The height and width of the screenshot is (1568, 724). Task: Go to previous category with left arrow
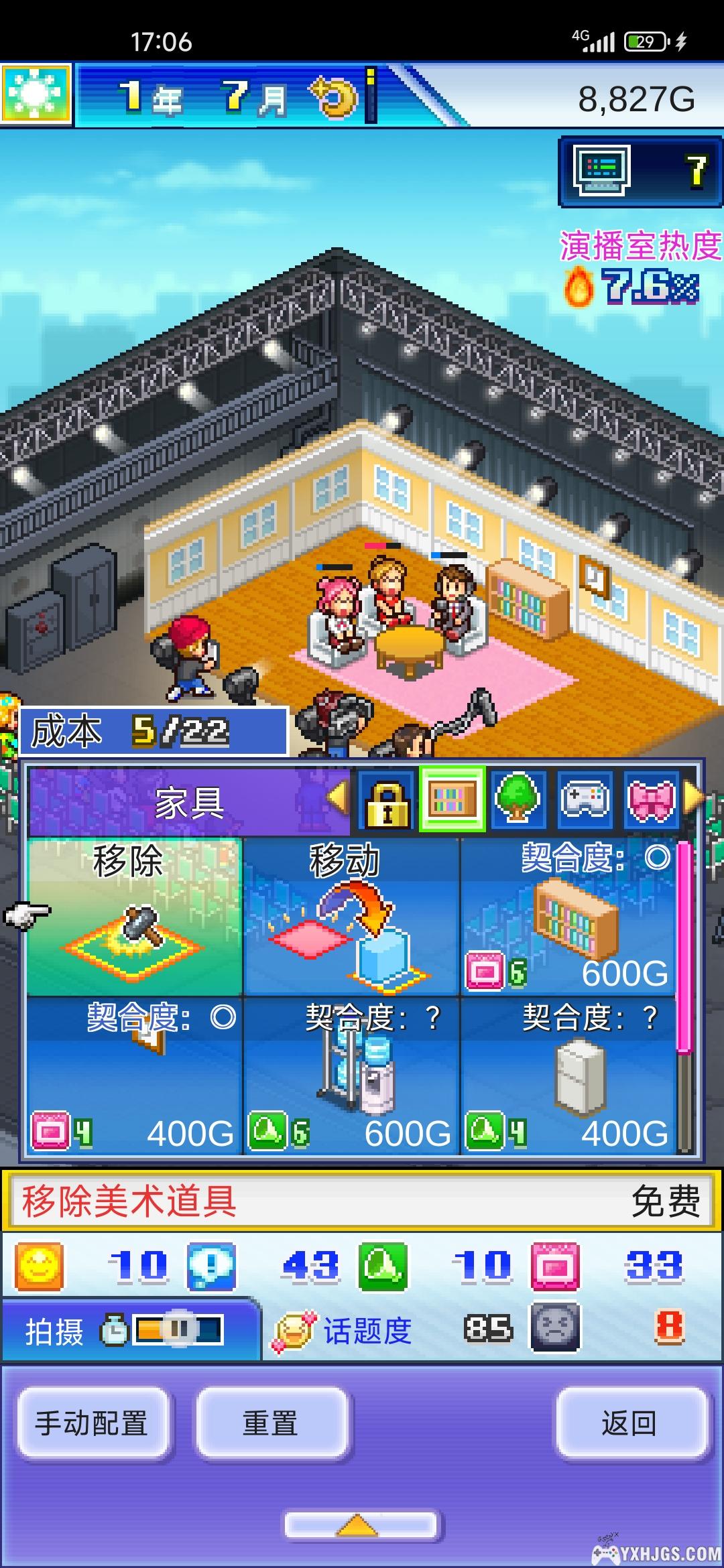point(337,797)
